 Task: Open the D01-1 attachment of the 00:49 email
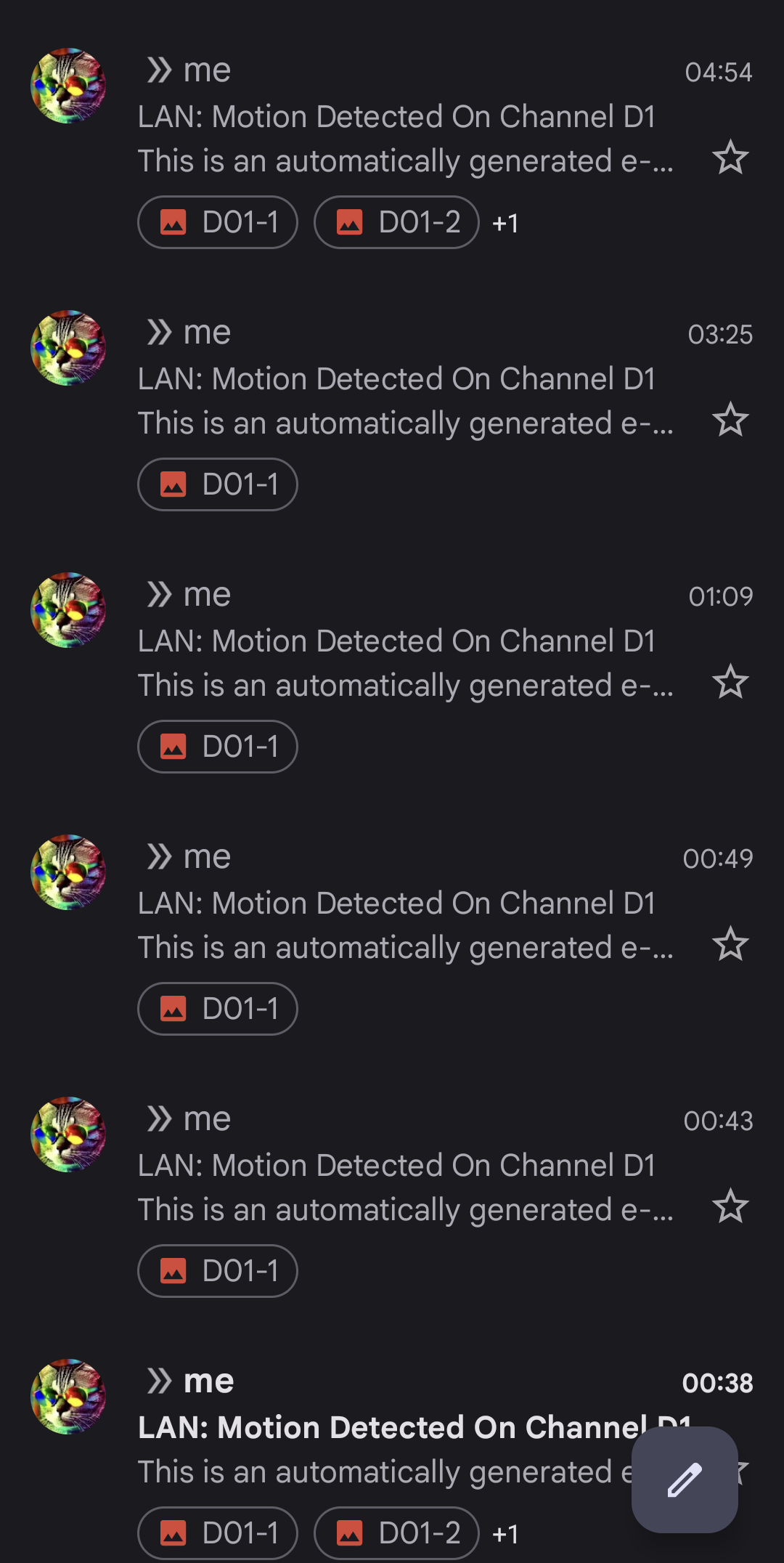point(217,1009)
